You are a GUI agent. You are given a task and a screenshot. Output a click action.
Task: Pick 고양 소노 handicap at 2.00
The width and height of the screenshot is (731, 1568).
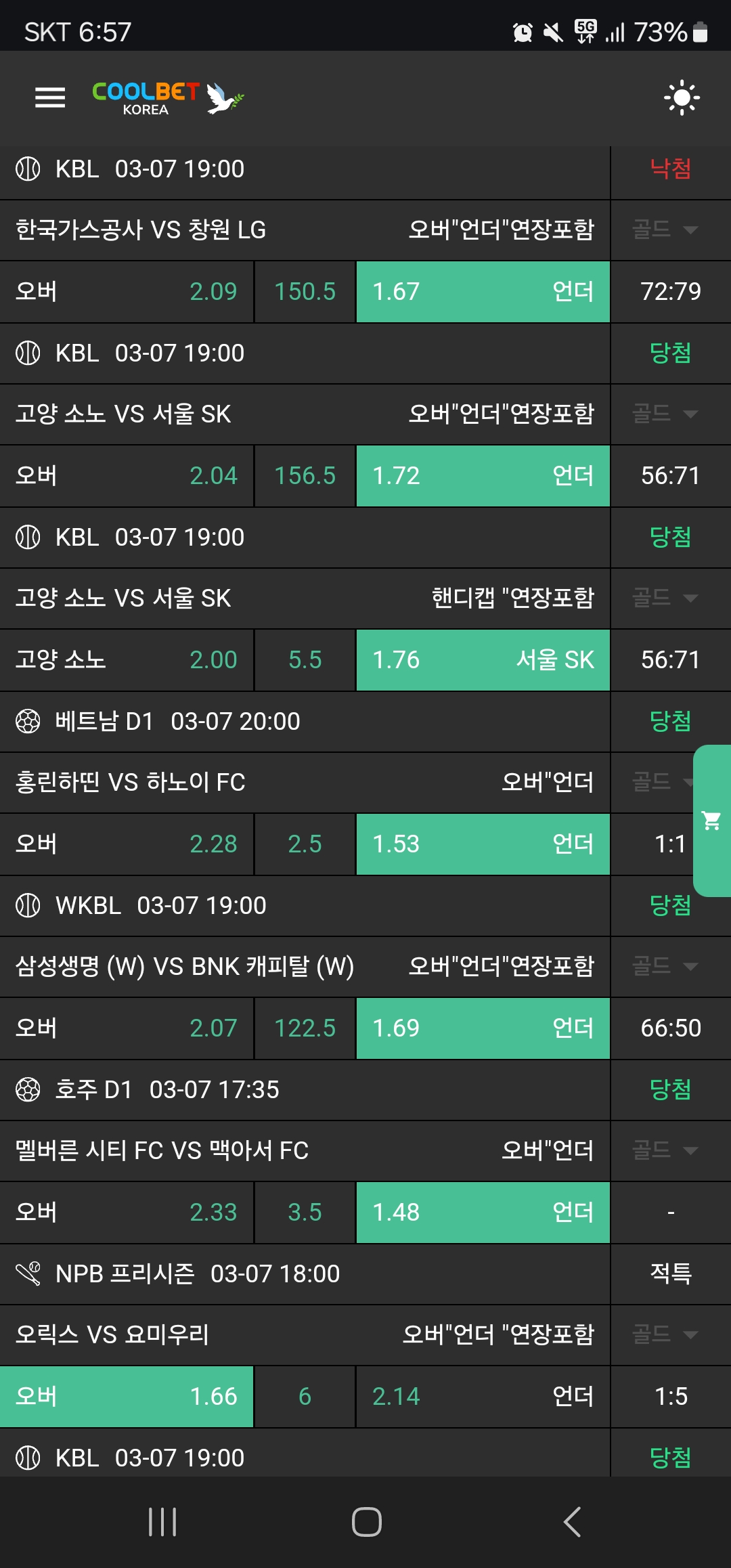pyautogui.click(x=127, y=660)
